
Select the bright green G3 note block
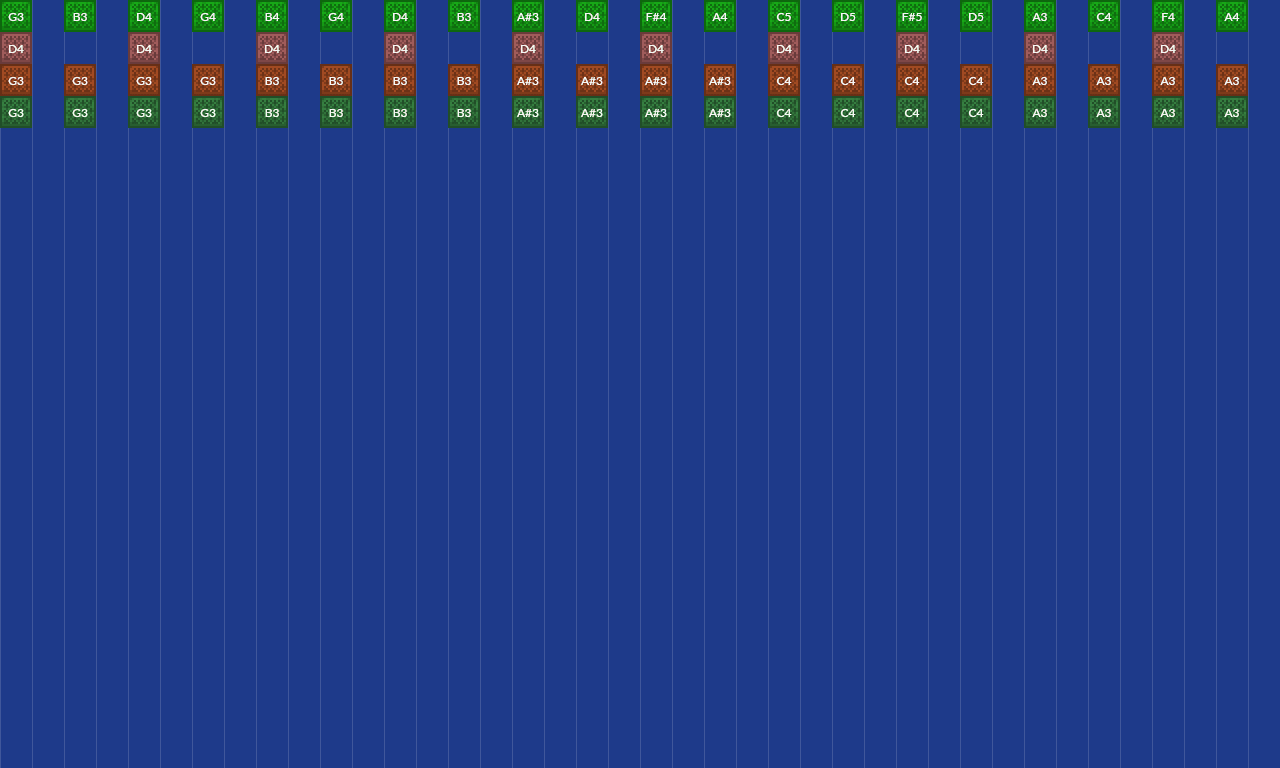pyautogui.click(x=16, y=17)
